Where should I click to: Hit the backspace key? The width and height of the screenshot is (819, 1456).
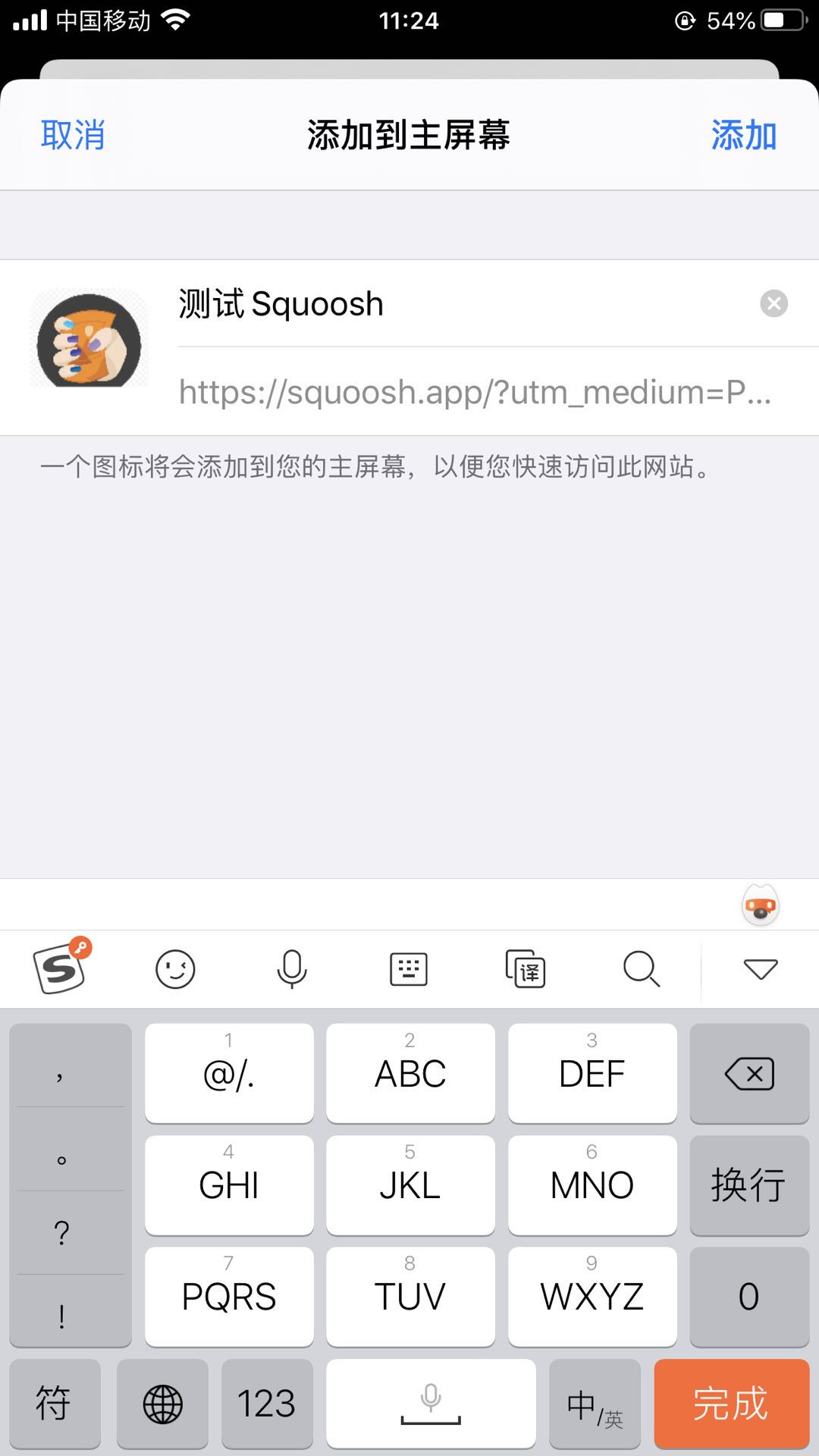[749, 1073]
